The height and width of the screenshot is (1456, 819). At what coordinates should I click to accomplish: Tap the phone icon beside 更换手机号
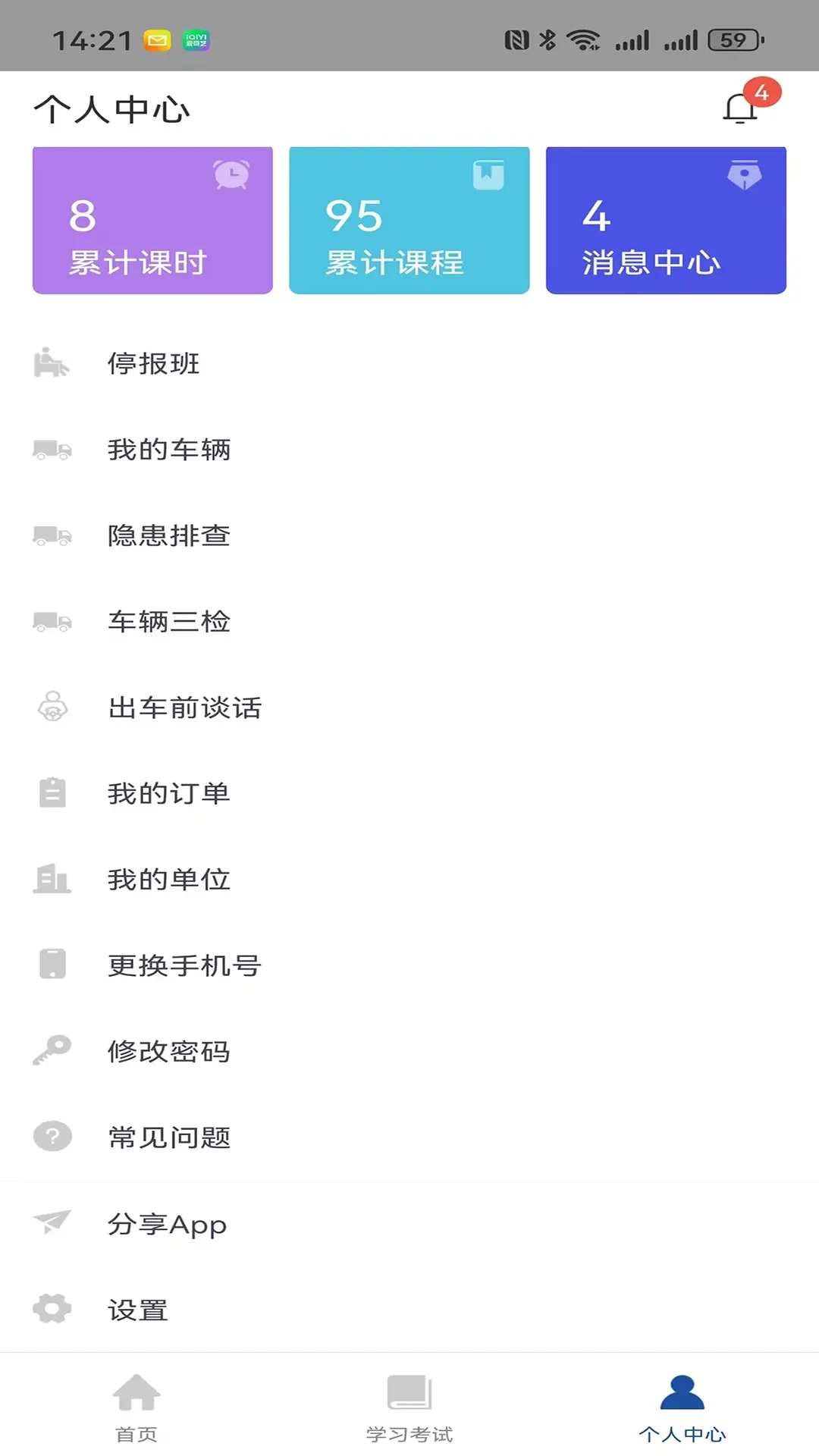coord(52,965)
